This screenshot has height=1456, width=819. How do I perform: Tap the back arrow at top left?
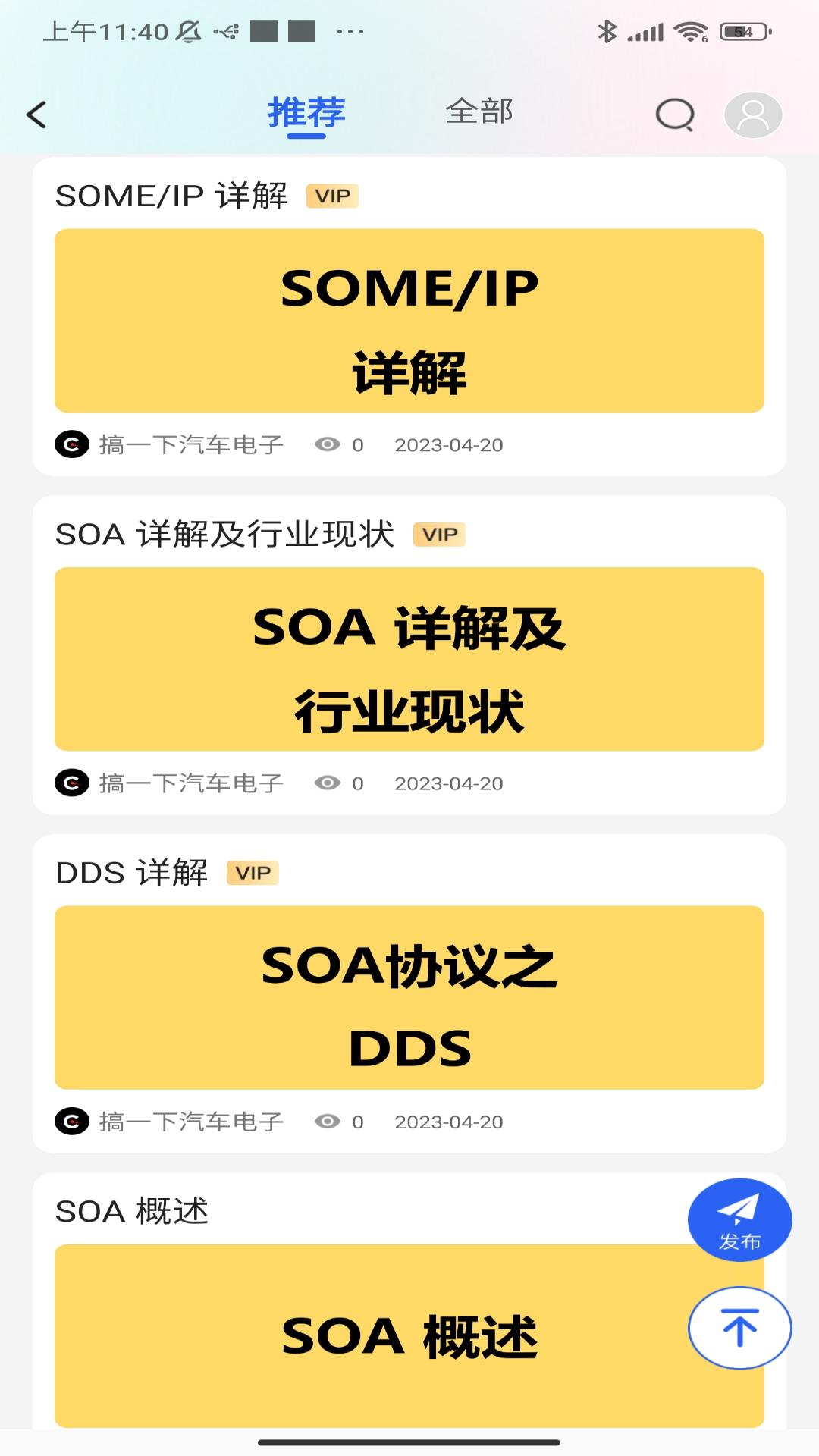pyautogui.click(x=36, y=115)
